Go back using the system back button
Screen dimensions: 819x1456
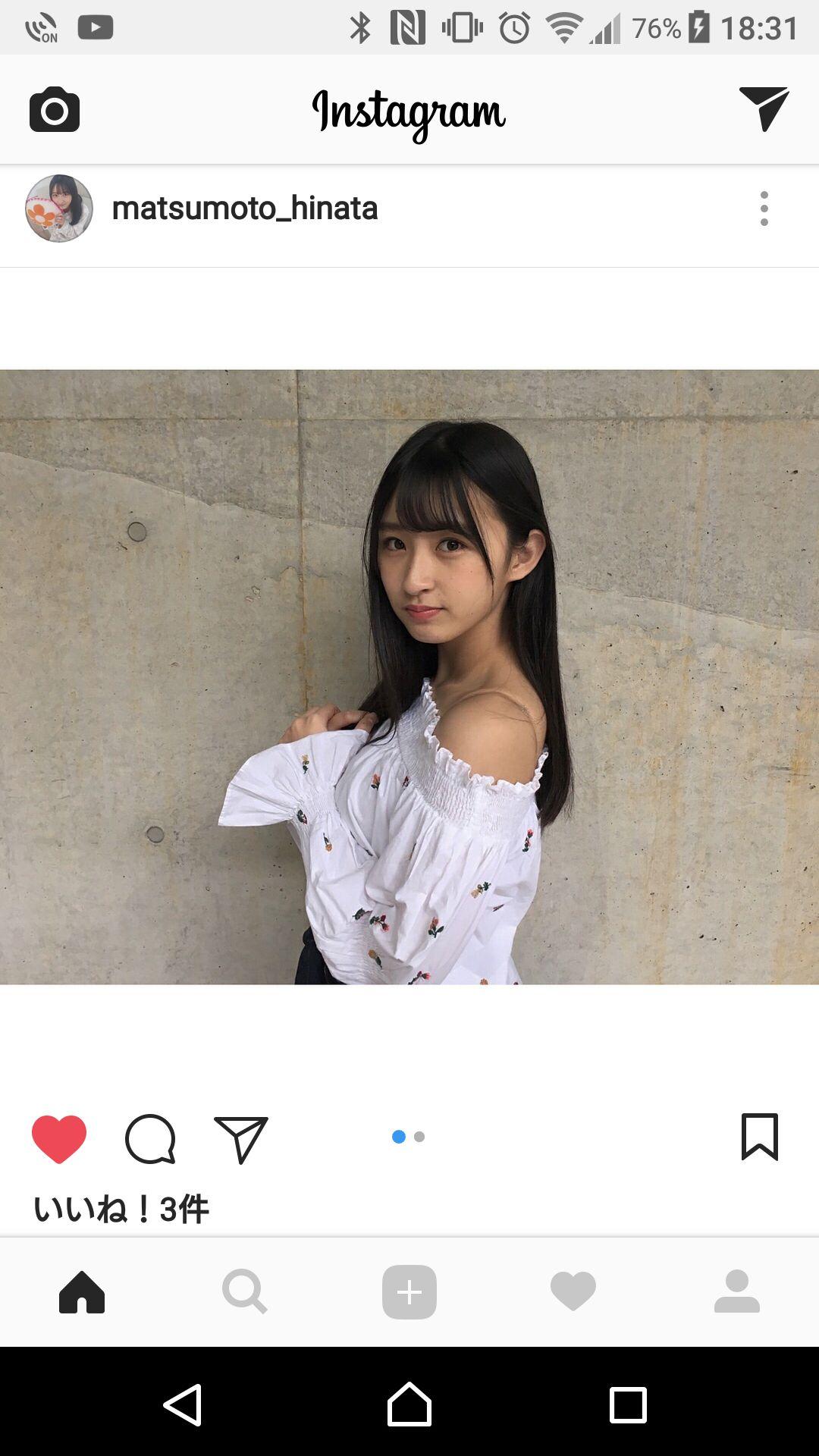click(x=183, y=1405)
